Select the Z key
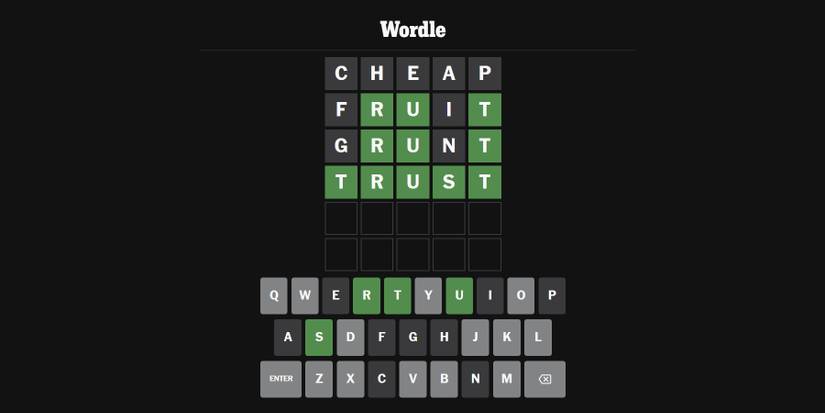This screenshot has width=825, height=413. [x=319, y=379]
